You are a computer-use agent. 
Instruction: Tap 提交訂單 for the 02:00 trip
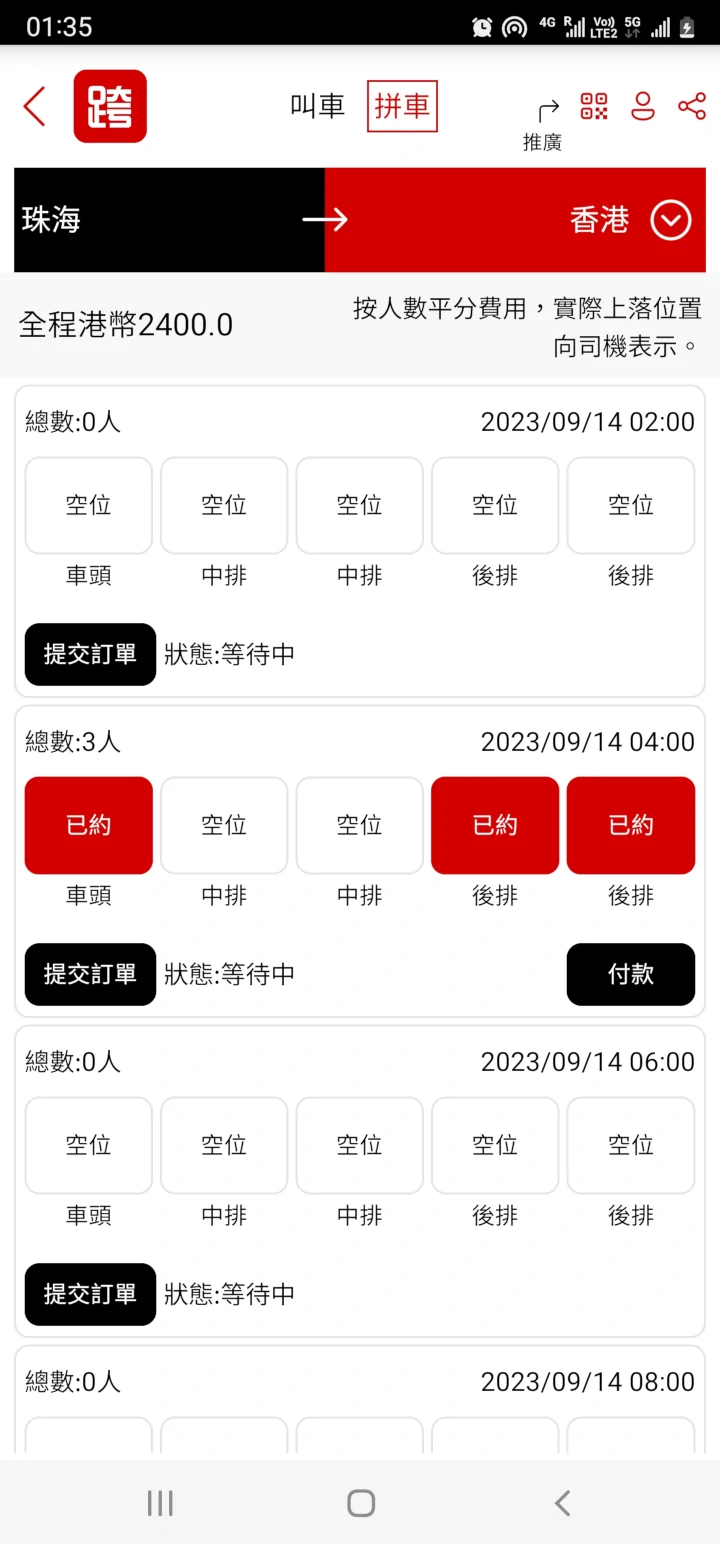[89, 654]
